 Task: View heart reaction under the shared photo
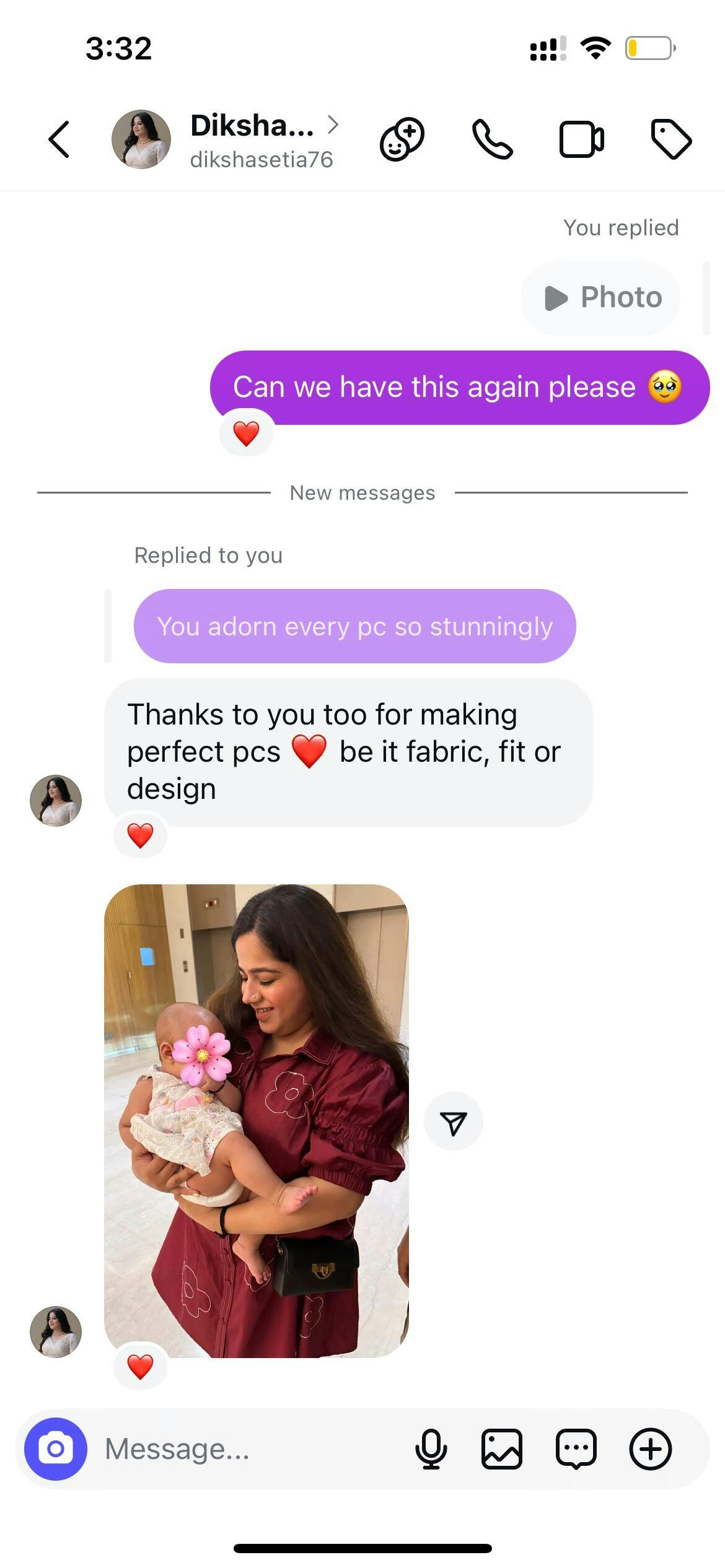click(x=140, y=1366)
